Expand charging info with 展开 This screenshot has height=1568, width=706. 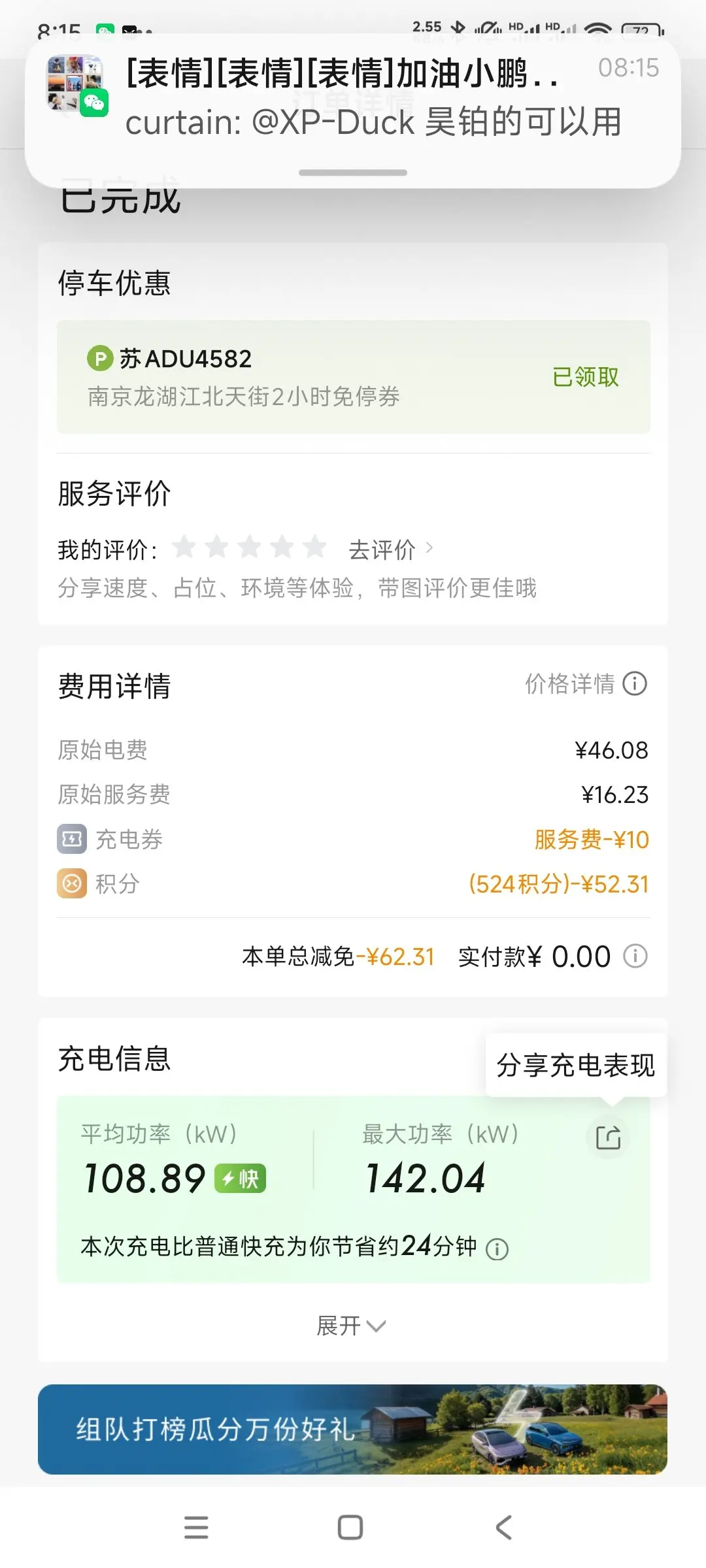click(352, 1326)
